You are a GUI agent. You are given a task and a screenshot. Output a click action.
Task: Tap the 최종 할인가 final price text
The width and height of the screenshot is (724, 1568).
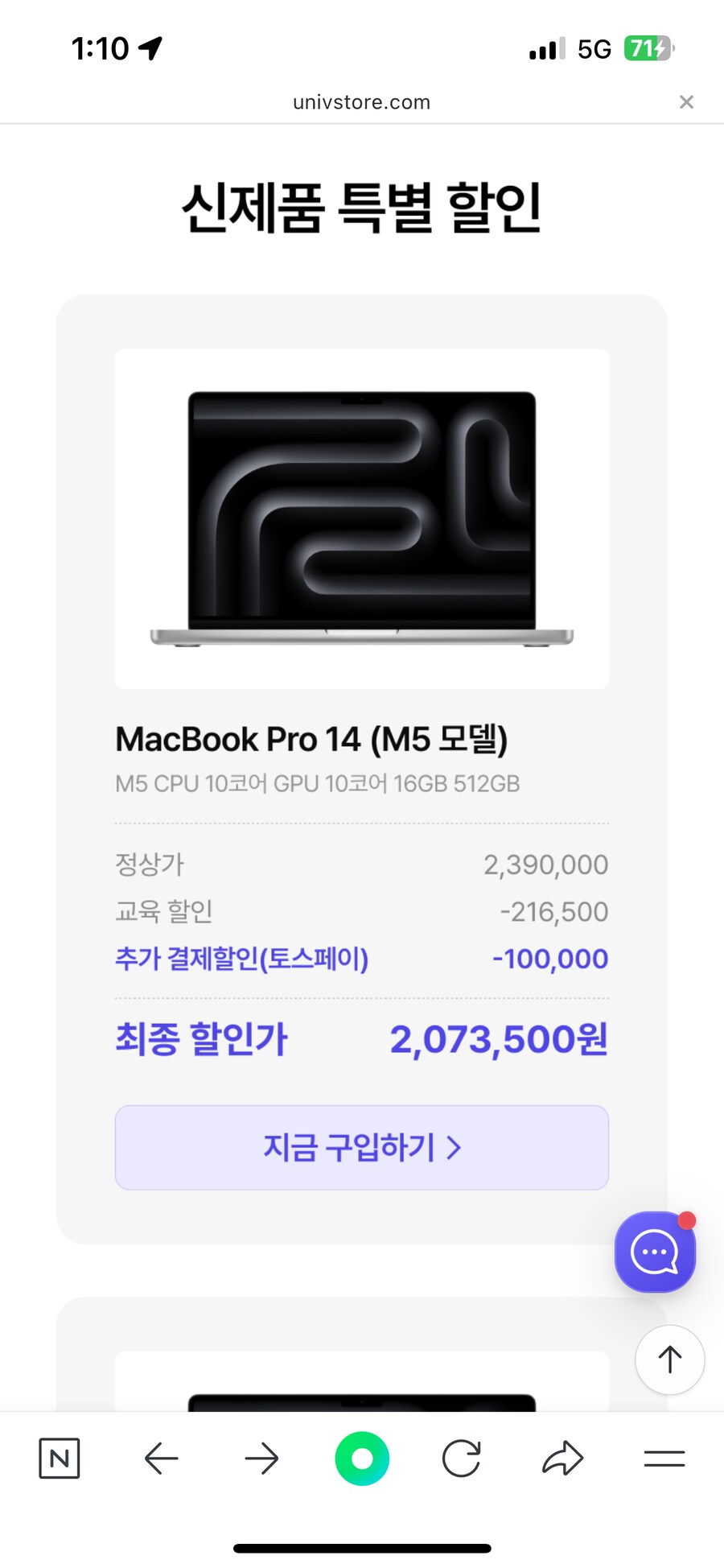point(201,1038)
